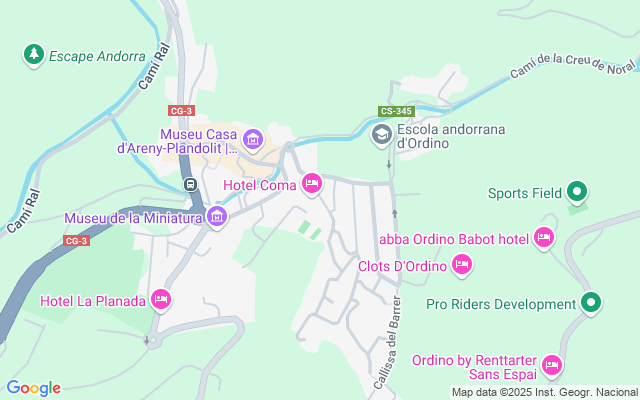Select the Sports Field marker
This screenshot has height=400, width=640.
click(x=576, y=192)
